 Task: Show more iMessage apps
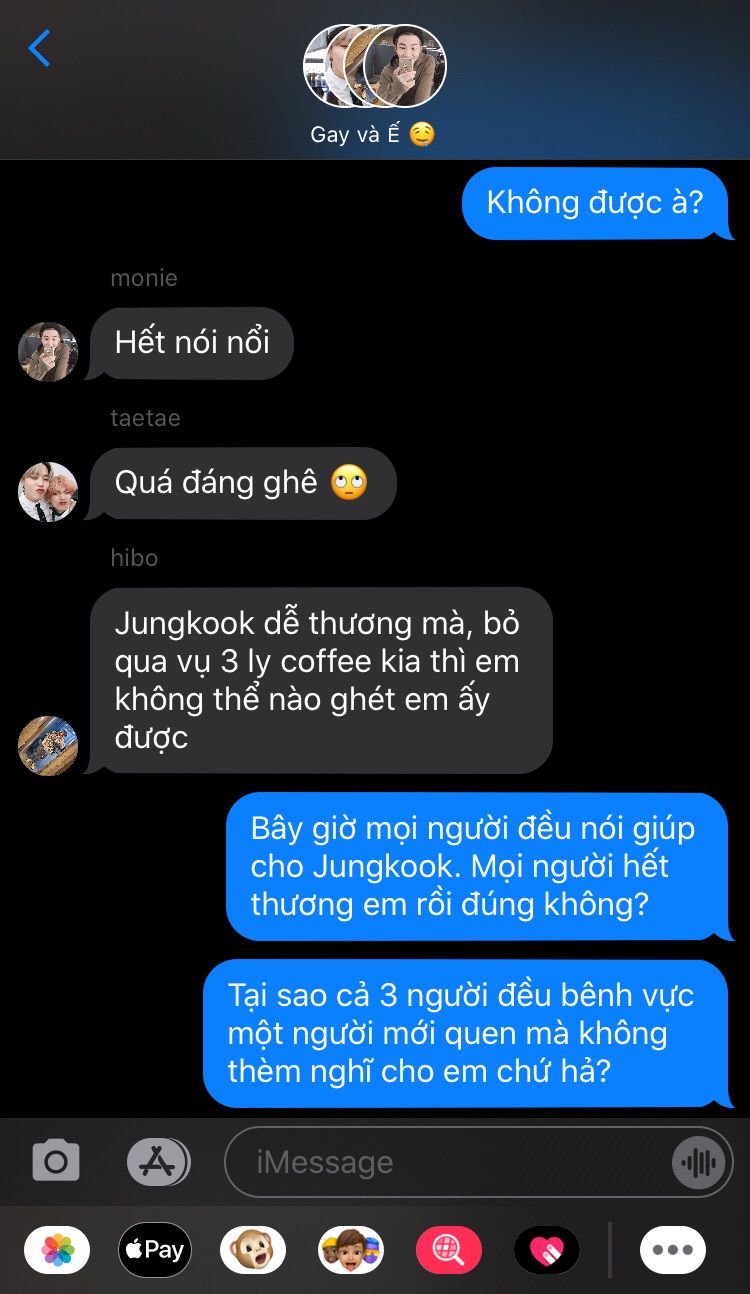pos(673,1250)
